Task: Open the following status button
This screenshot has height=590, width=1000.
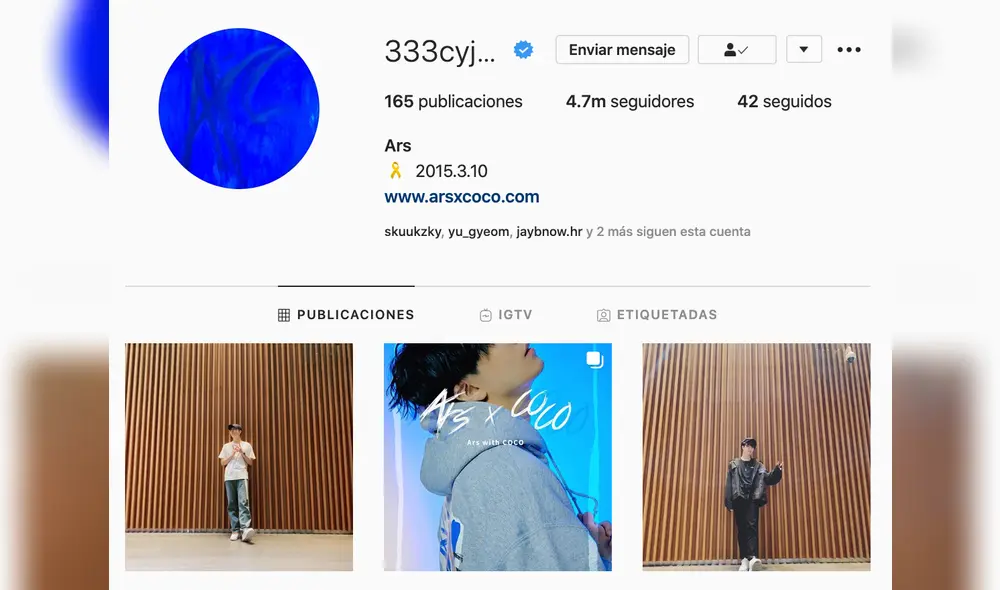Action: [x=737, y=50]
